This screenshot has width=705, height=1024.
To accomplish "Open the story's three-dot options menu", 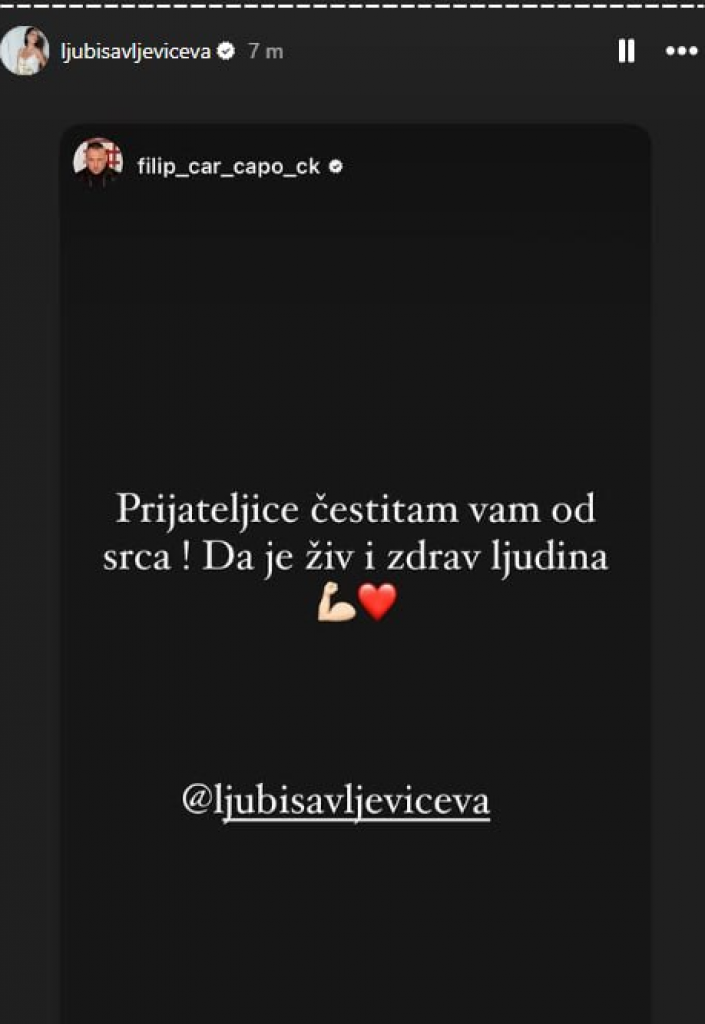I will (x=682, y=51).
